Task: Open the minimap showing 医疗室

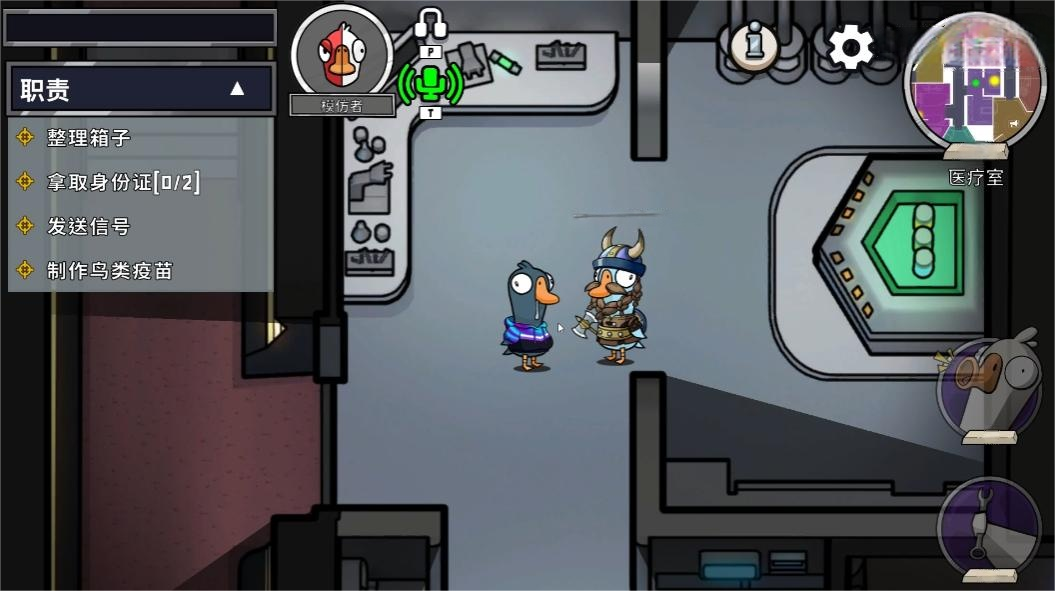Action: [974, 81]
